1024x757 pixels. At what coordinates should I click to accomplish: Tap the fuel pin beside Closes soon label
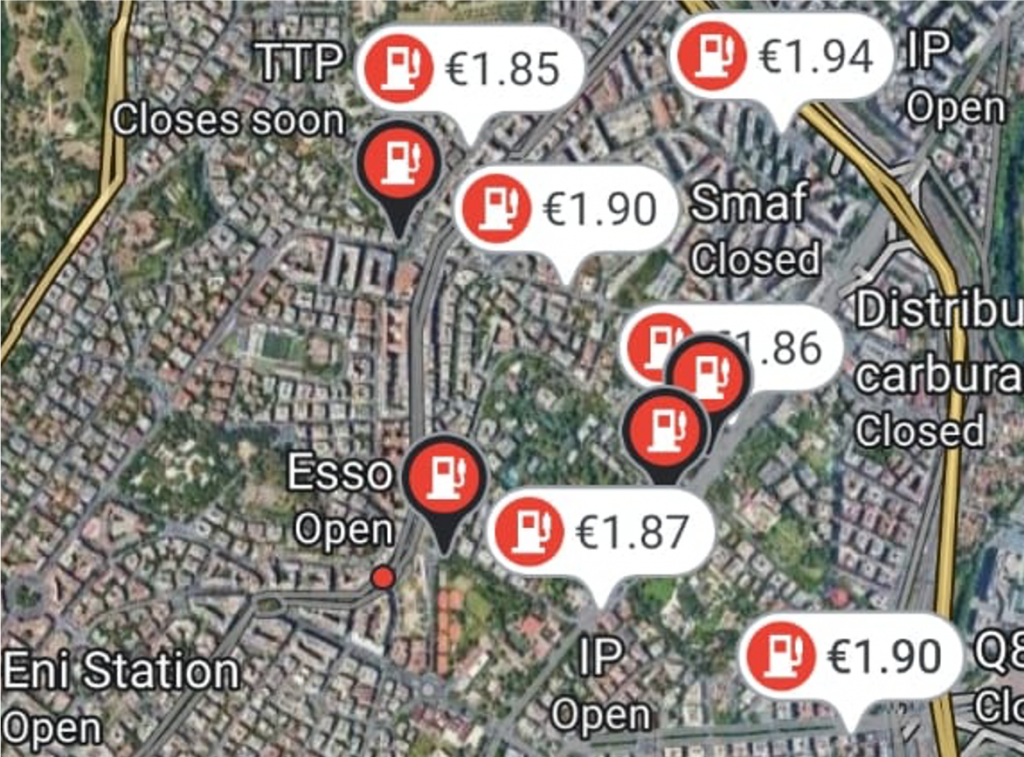pos(399,165)
